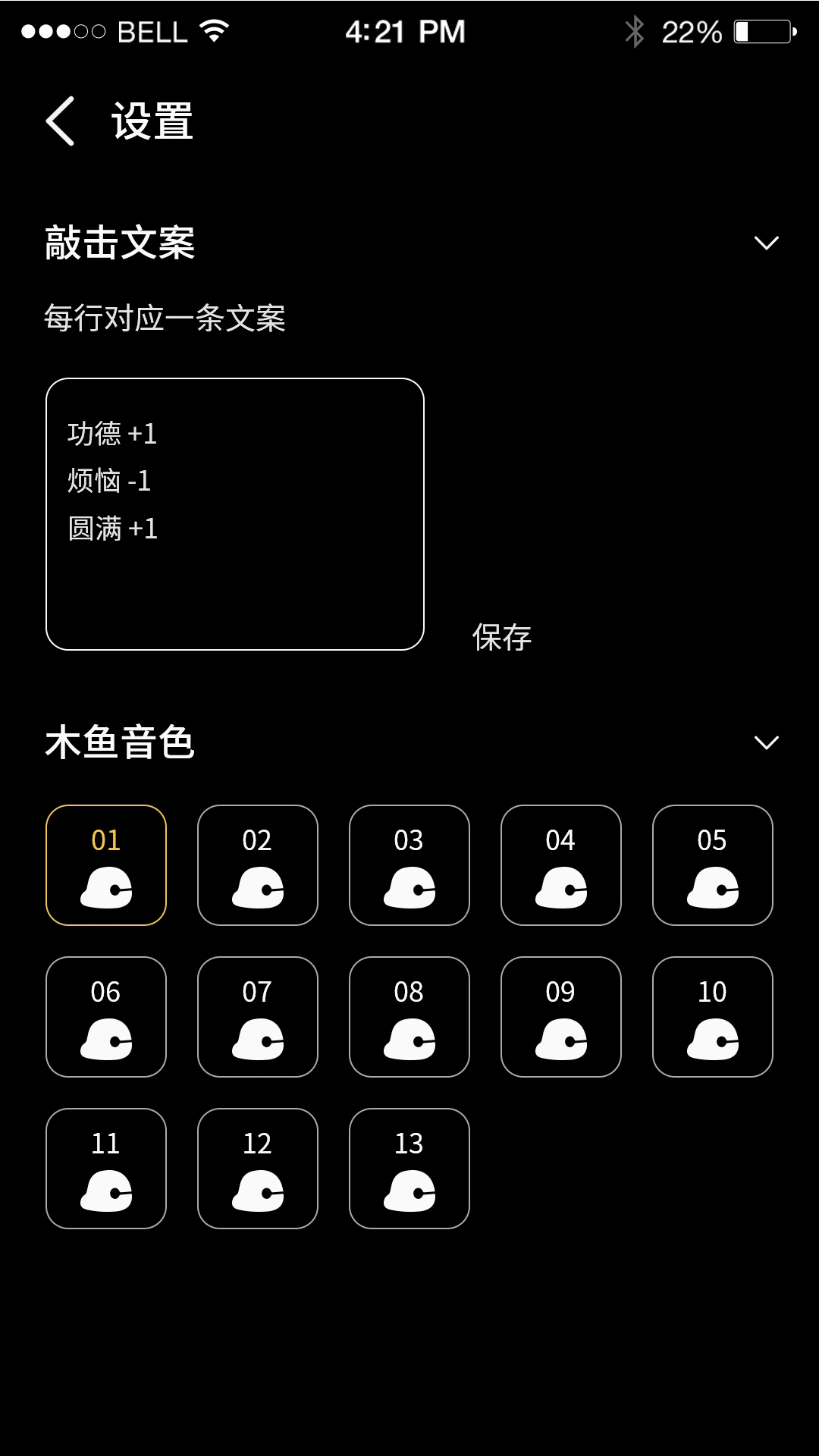The image size is (819, 1456).
Task: Choose wooden fish timbre 12
Action: click(x=257, y=1169)
